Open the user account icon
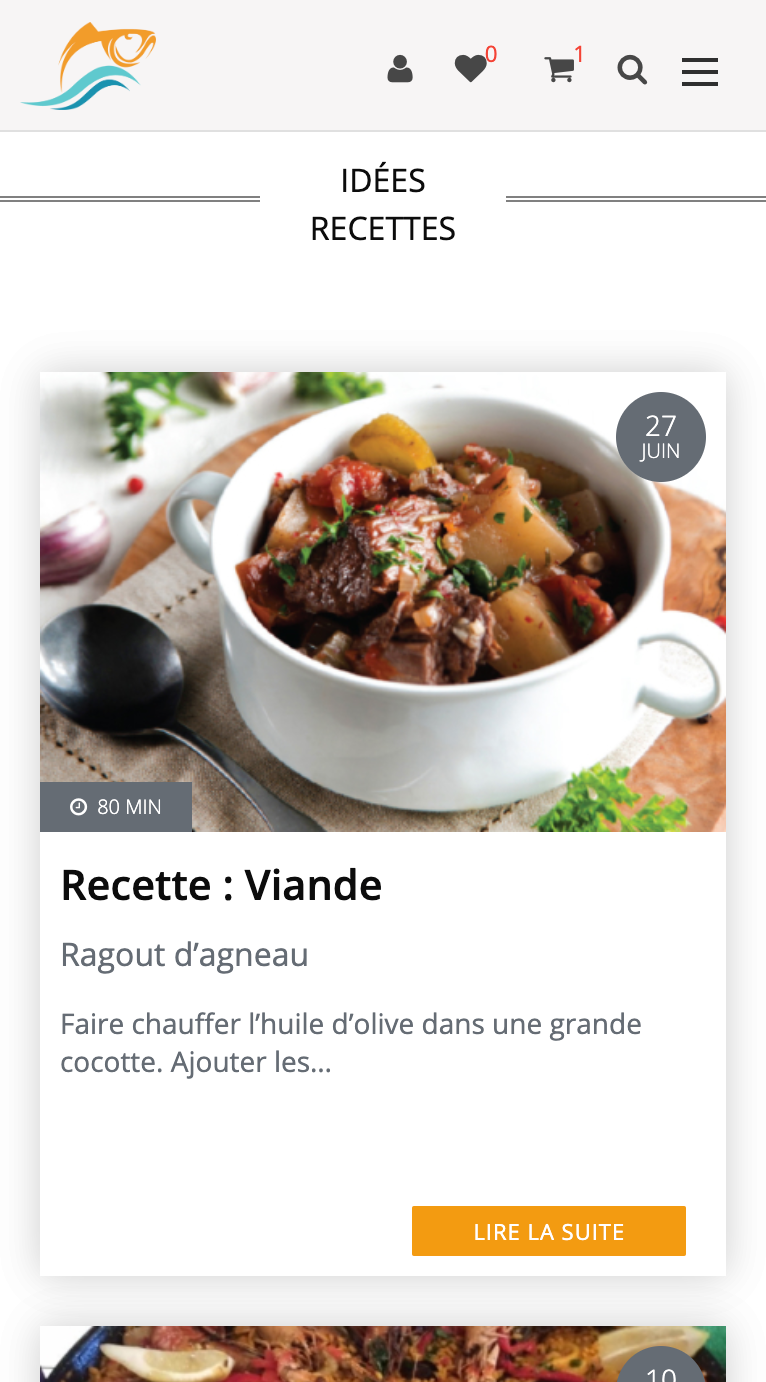This screenshot has height=1382, width=766. pyautogui.click(x=400, y=68)
